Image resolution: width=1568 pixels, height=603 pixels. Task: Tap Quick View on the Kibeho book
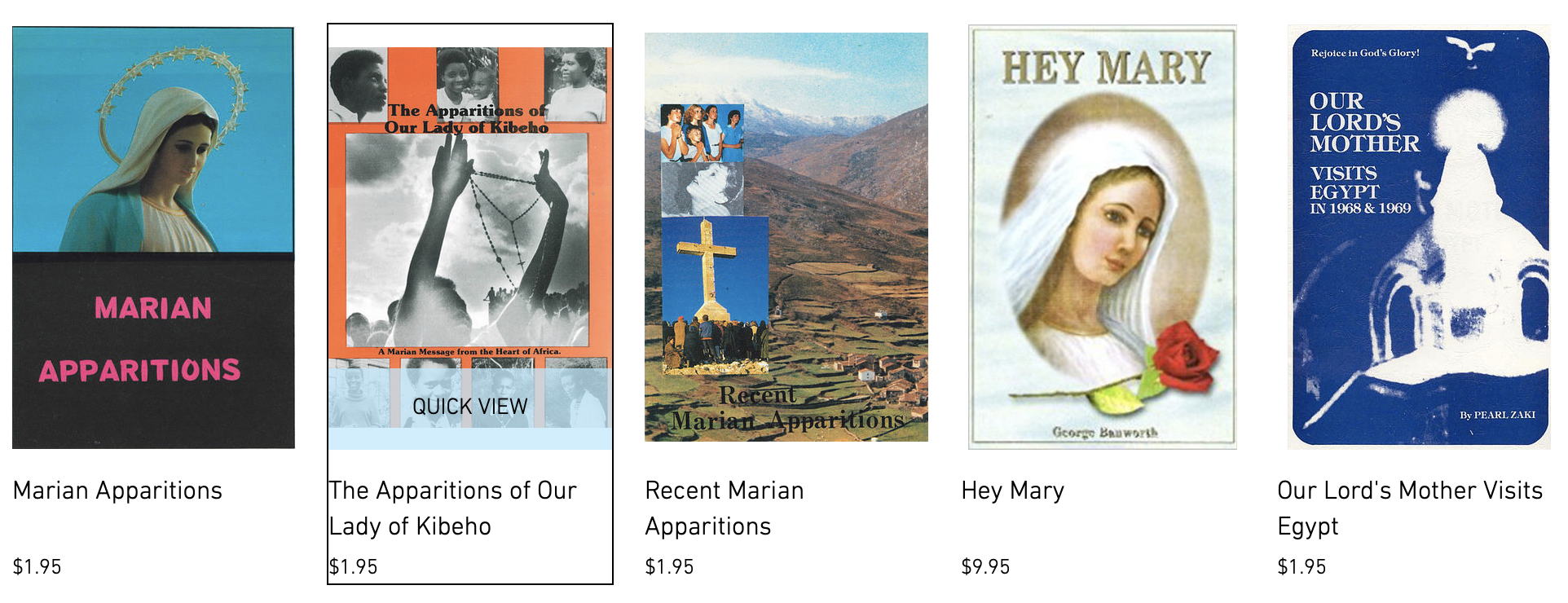469,406
